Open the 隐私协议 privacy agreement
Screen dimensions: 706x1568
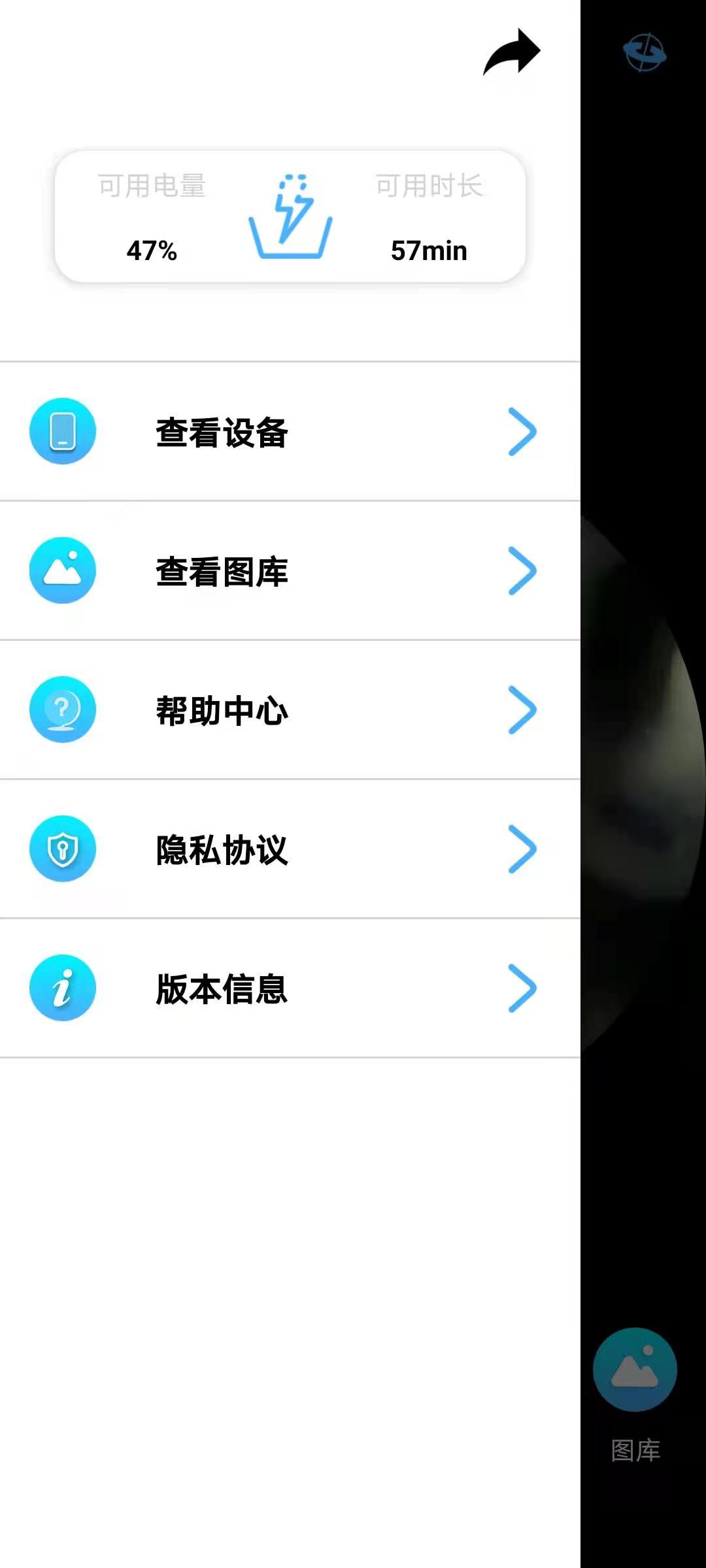pyautogui.click(x=222, y=849)
